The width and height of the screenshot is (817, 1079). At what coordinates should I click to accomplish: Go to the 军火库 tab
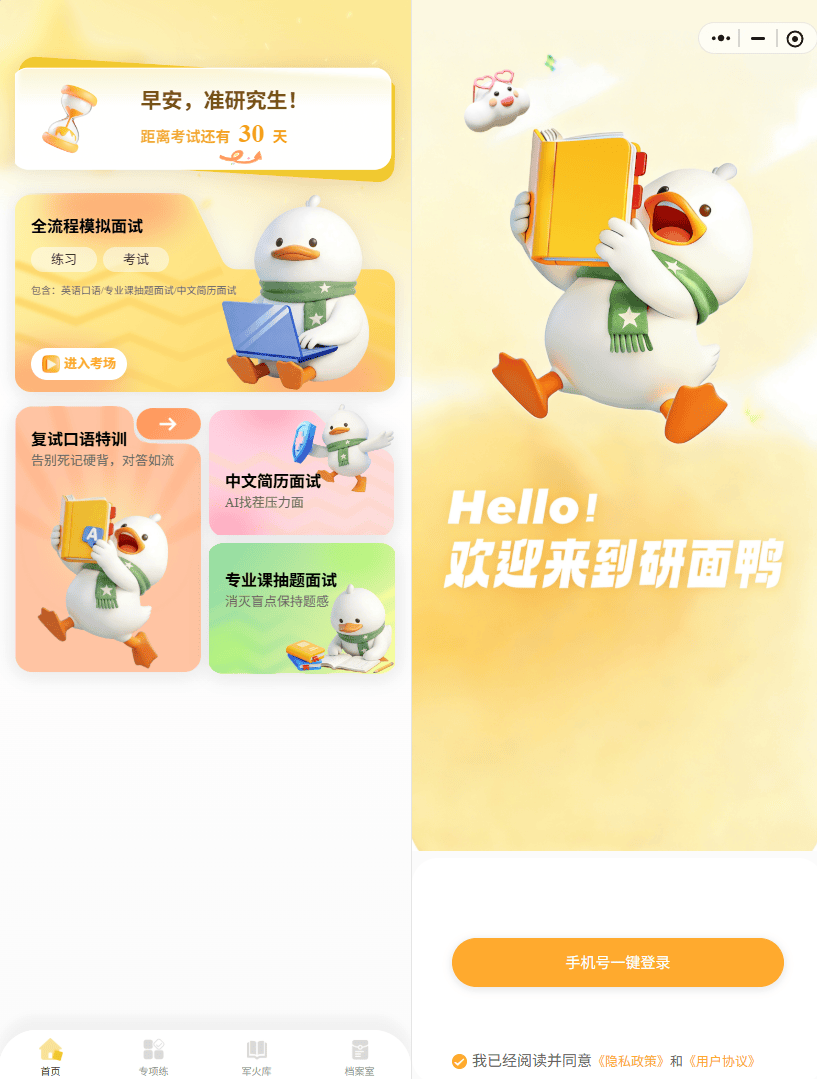[257, 1056]
